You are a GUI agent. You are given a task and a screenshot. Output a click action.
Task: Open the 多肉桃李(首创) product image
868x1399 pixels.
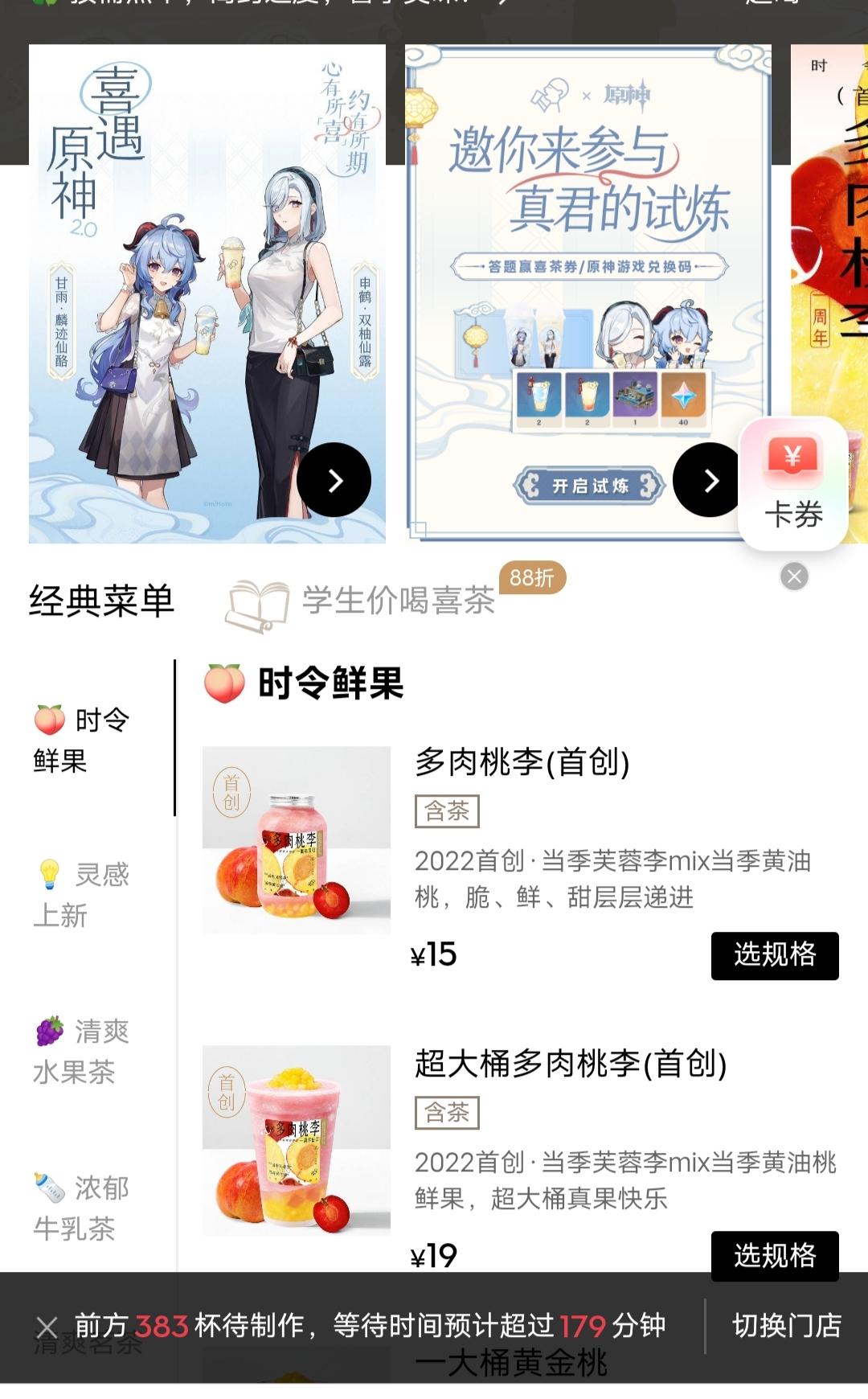pyautogui.click(x=297, y=840)
